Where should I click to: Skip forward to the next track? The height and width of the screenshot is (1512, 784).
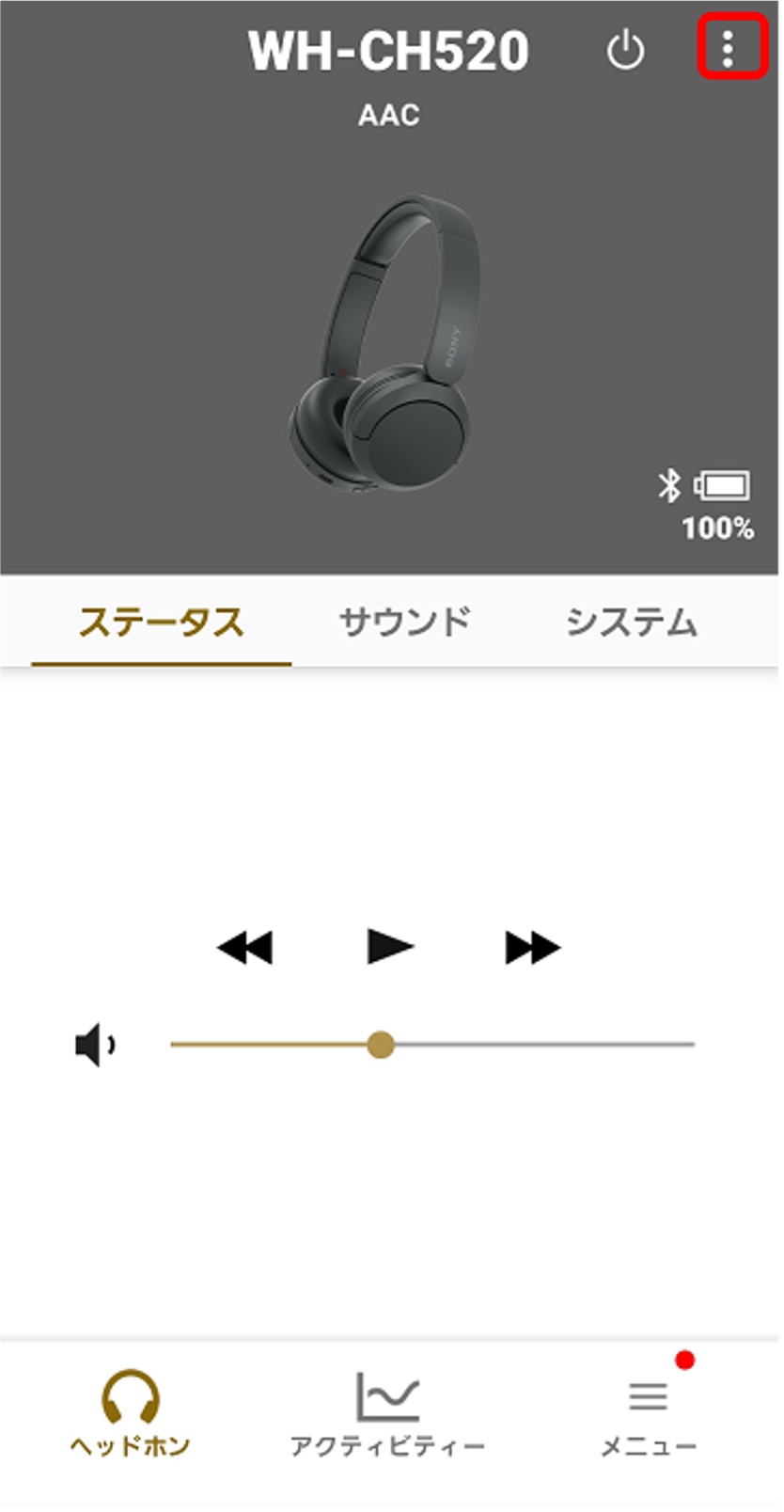tap(532, 947)
